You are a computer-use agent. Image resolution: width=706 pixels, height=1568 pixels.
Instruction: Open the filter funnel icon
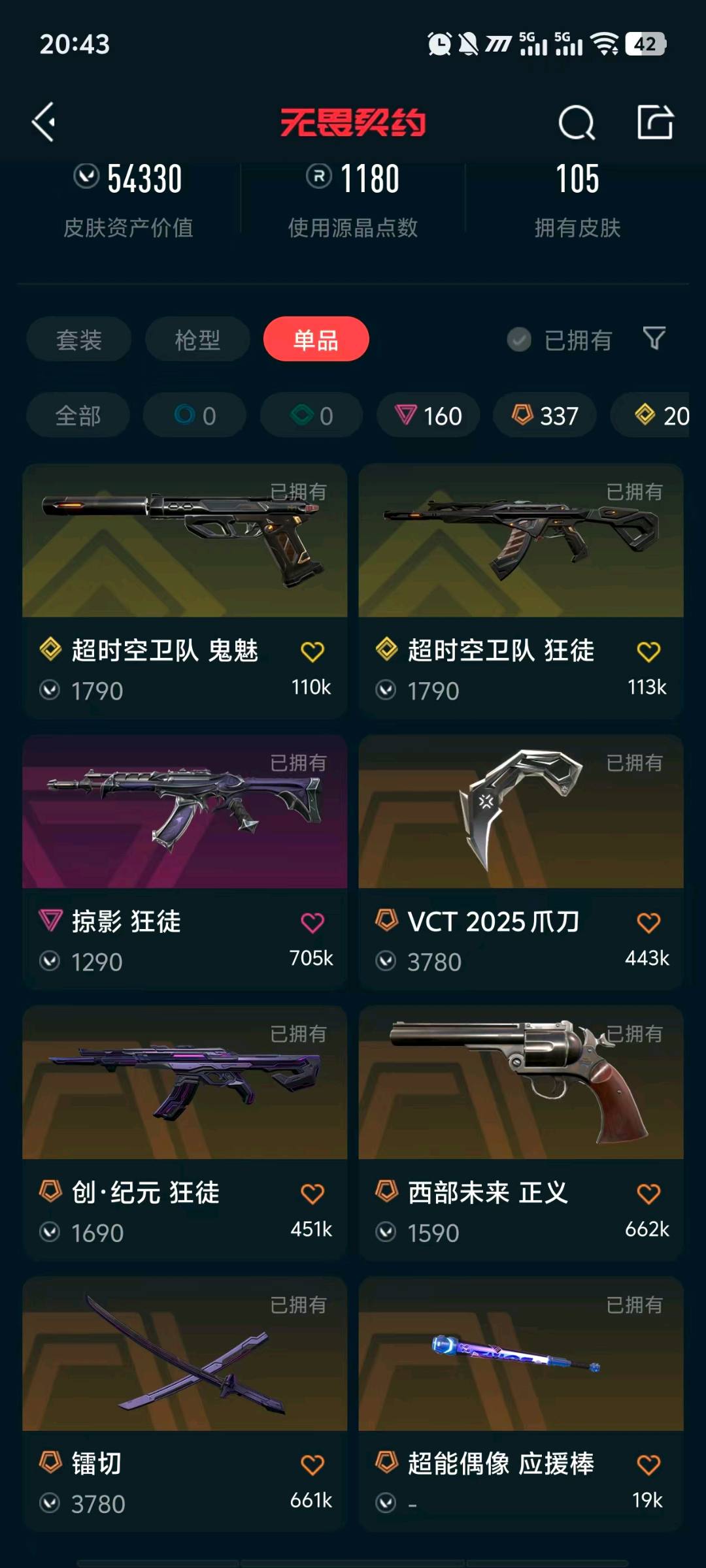(x=654, y=338)
